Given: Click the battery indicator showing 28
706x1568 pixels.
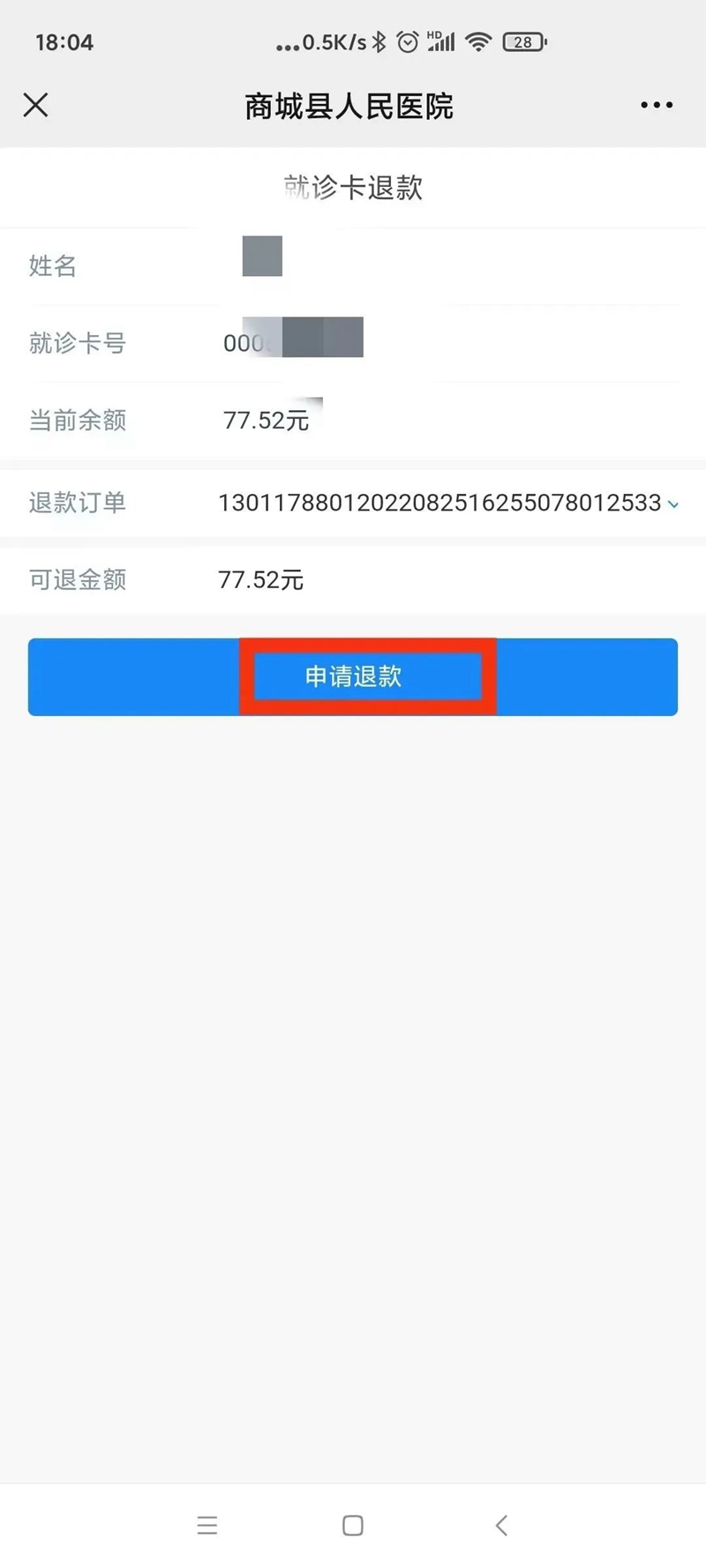Looking at the screenshot, I should [x=523, y=41].
